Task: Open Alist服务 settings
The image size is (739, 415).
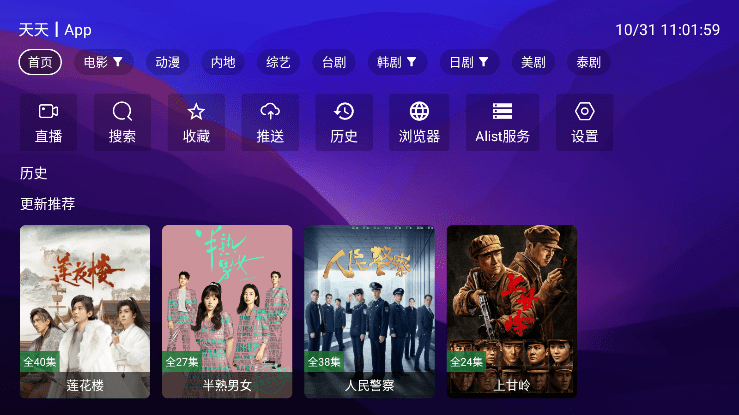Action: coord(503,123)
